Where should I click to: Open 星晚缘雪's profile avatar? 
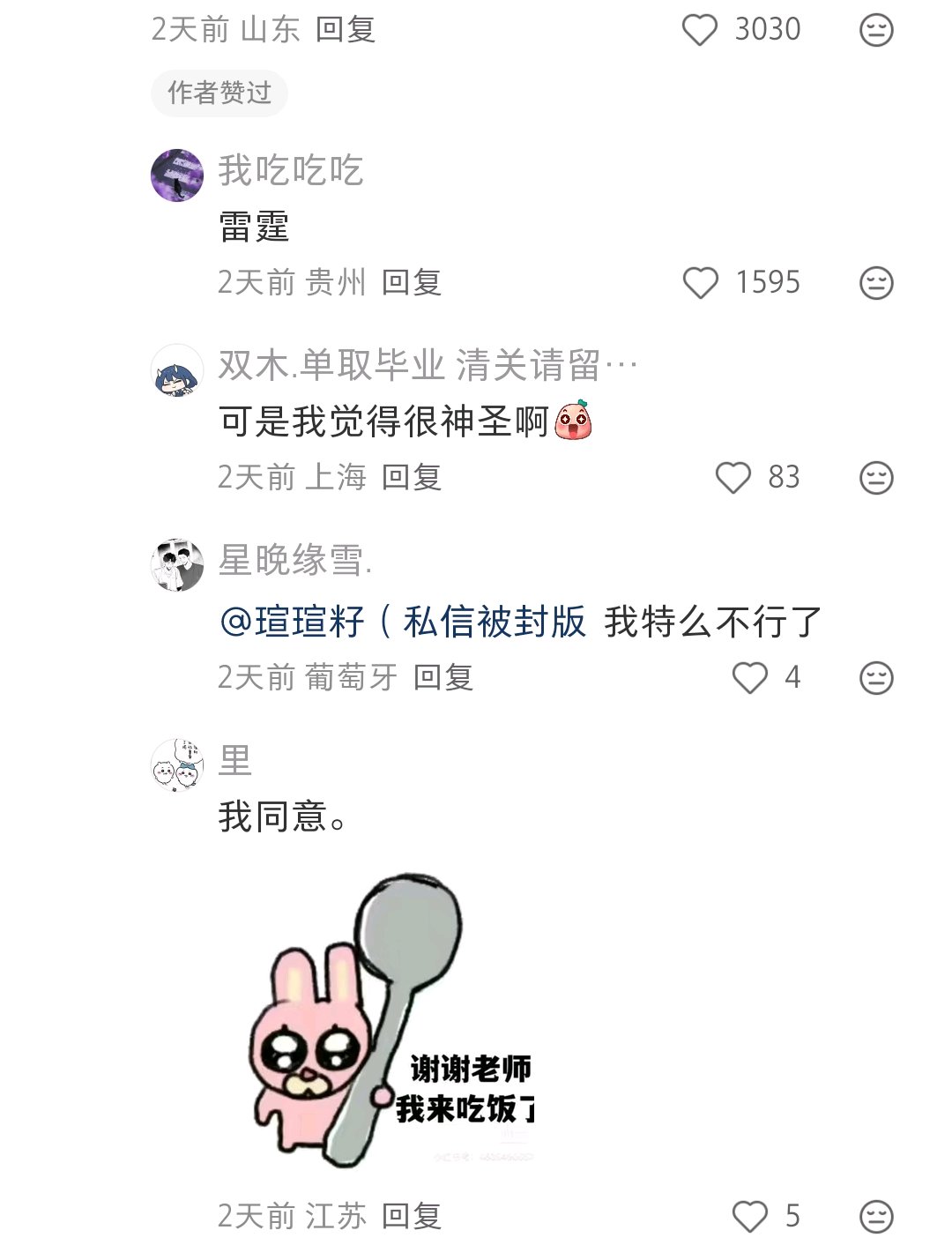177,565
